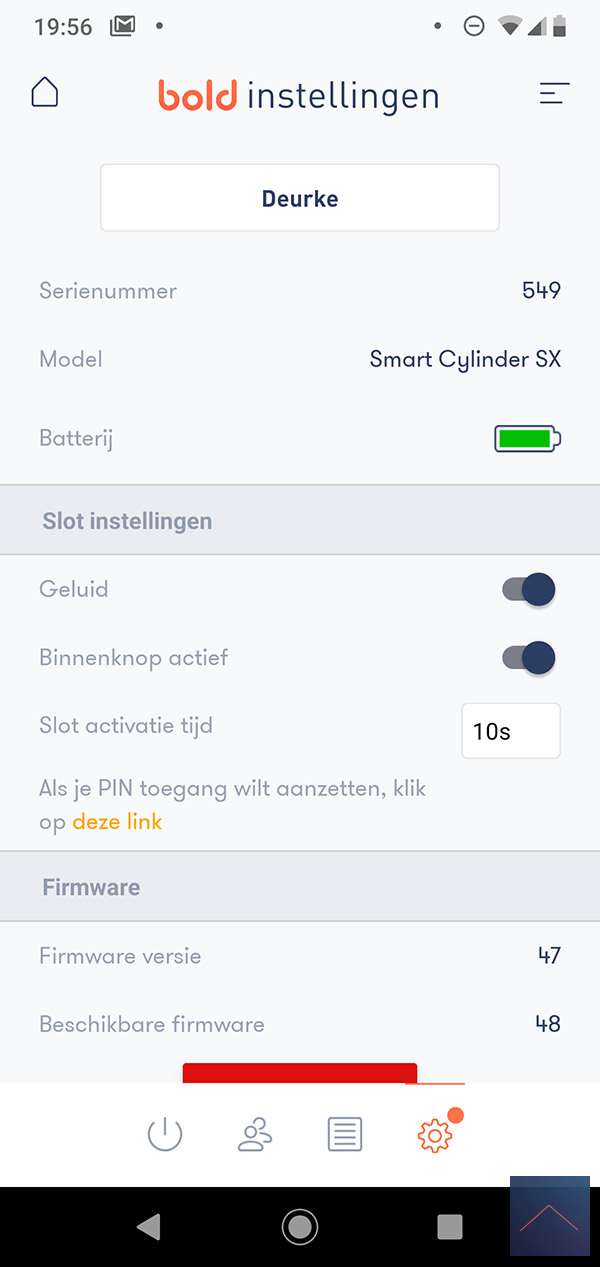Open the users tab

(x=255, y=1135)
